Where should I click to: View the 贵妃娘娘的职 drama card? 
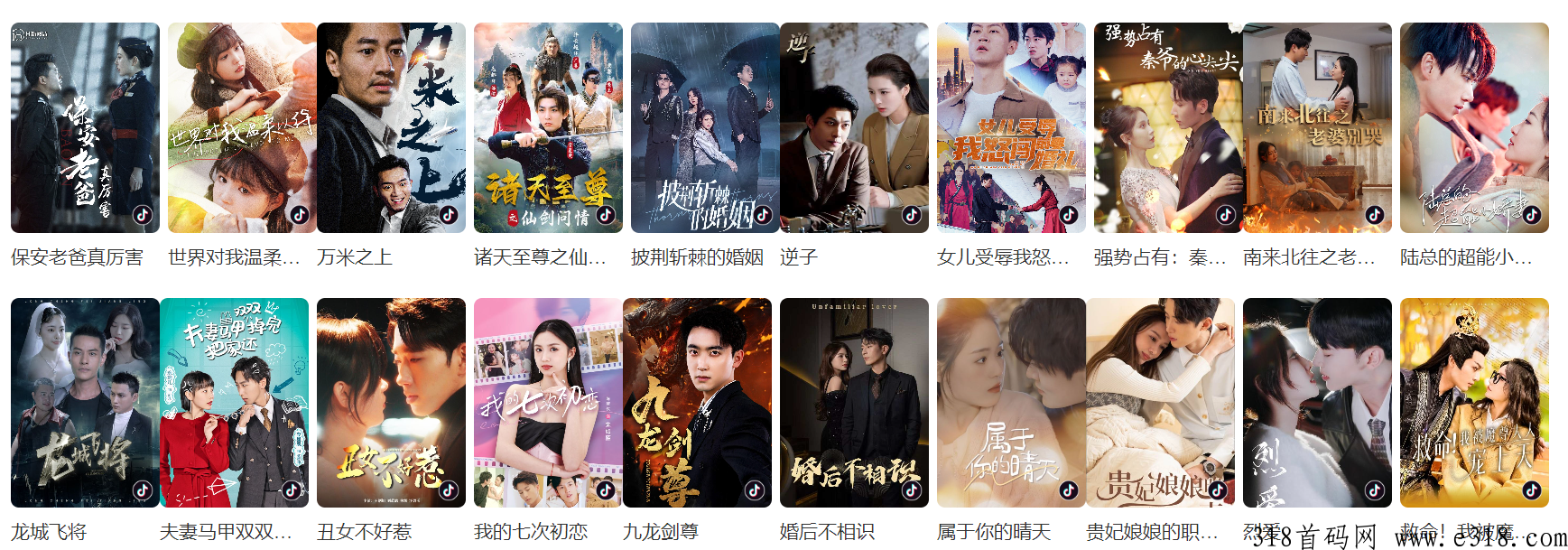click(1160, 403)
